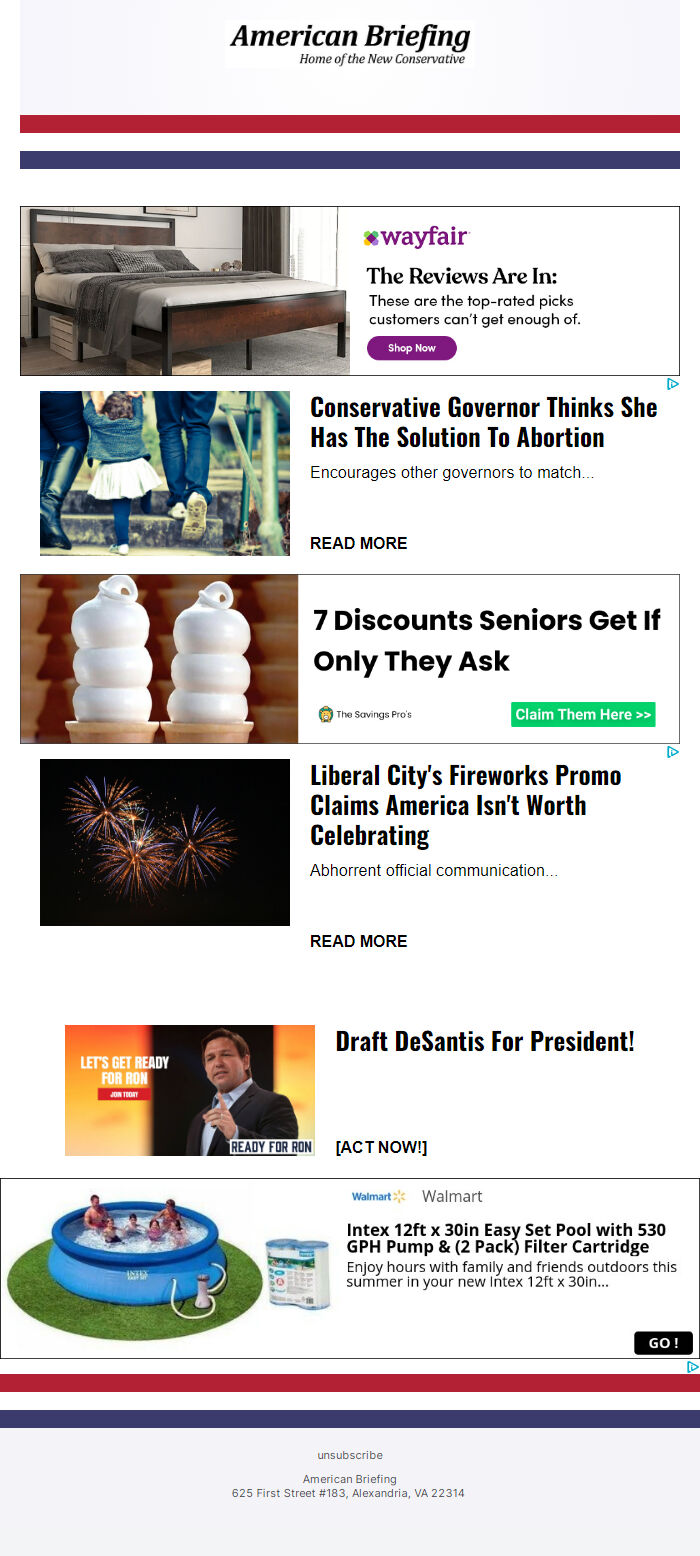Tap Claim Them Here in the seniors discounts ad
Screen dimensions: 700x1556
pos(583,714)
